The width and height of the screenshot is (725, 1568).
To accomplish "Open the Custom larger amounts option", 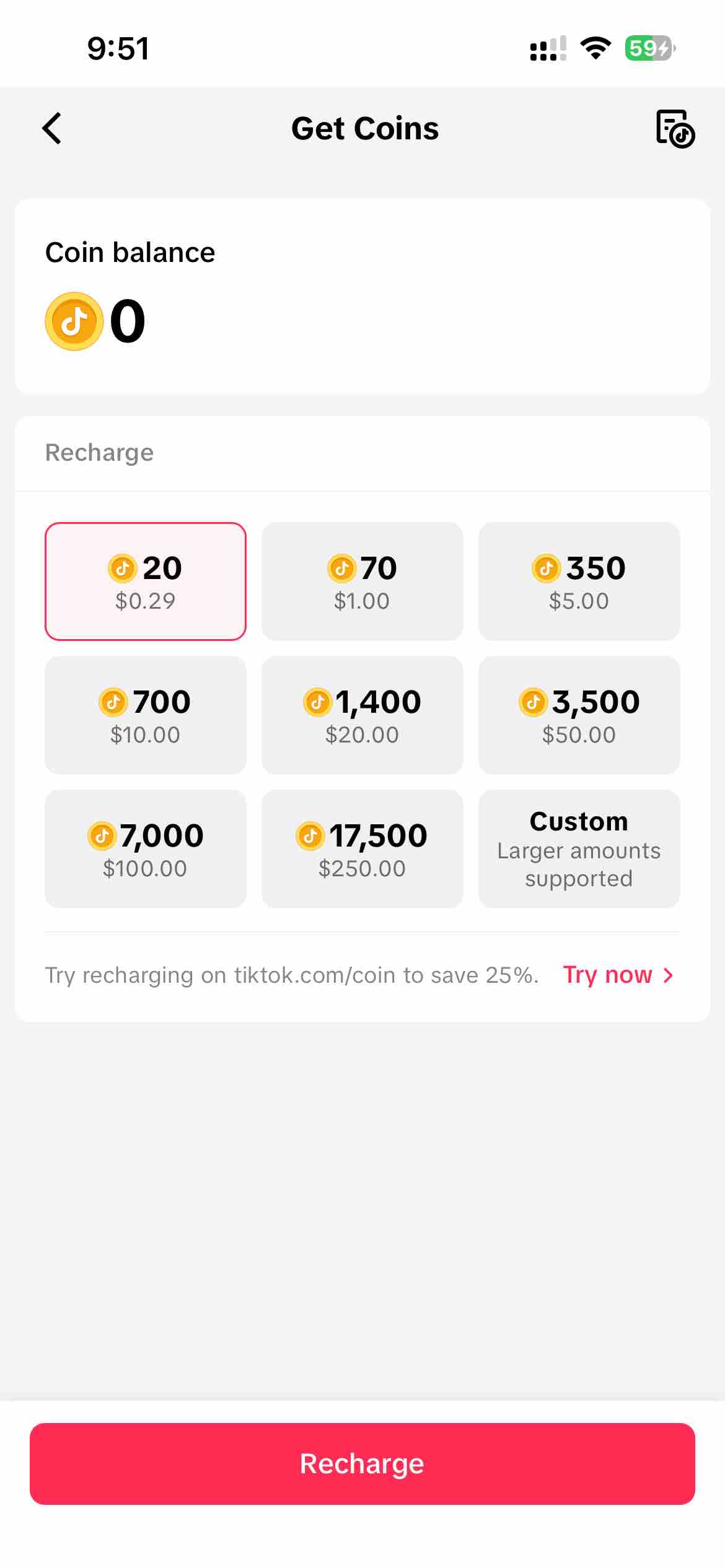I will pos(579,848).
